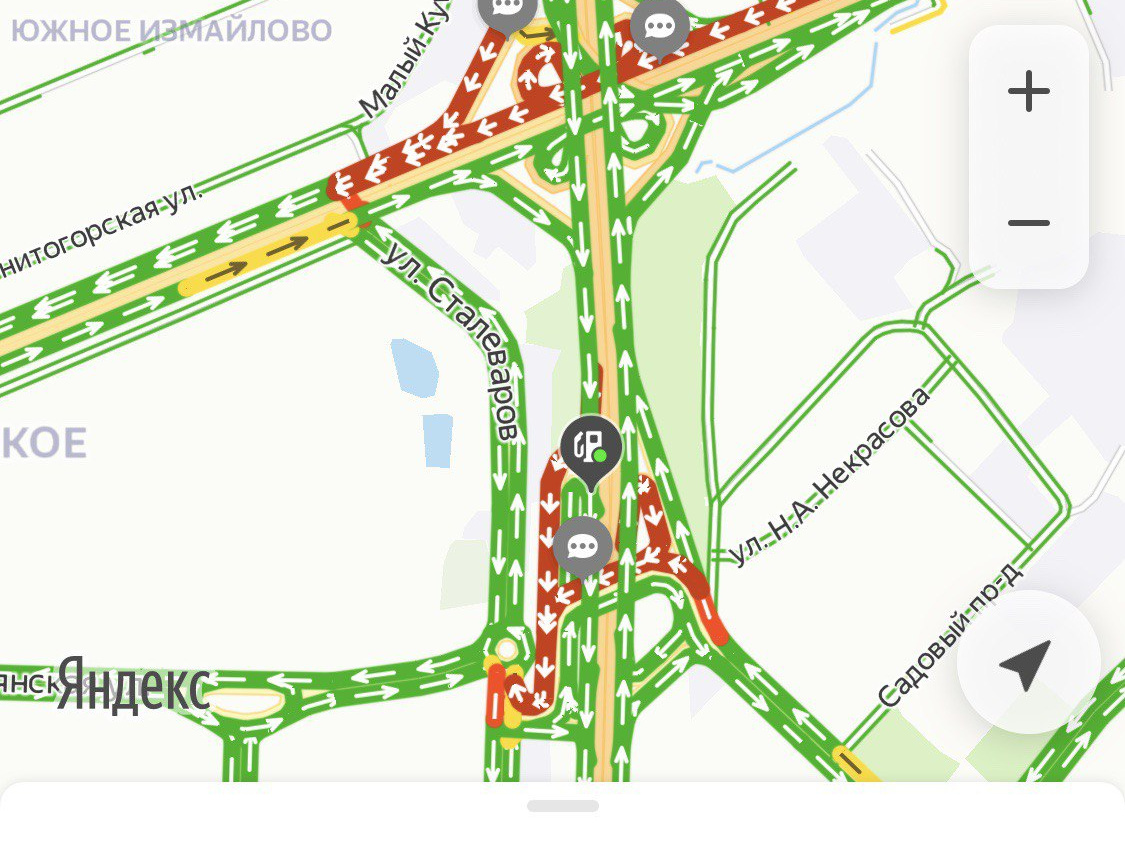Zoom in on the map

(x=1028, y=92)
